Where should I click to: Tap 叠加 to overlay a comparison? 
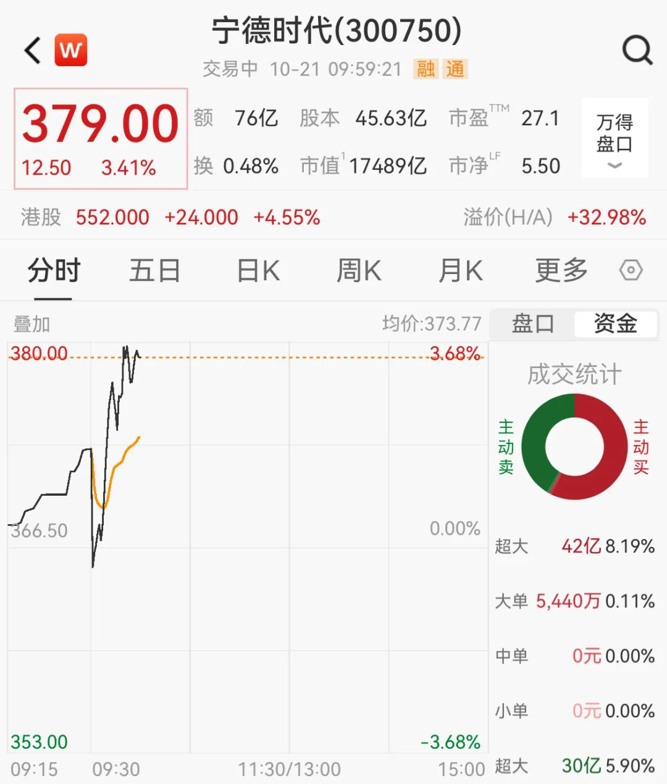coord(31,324)
